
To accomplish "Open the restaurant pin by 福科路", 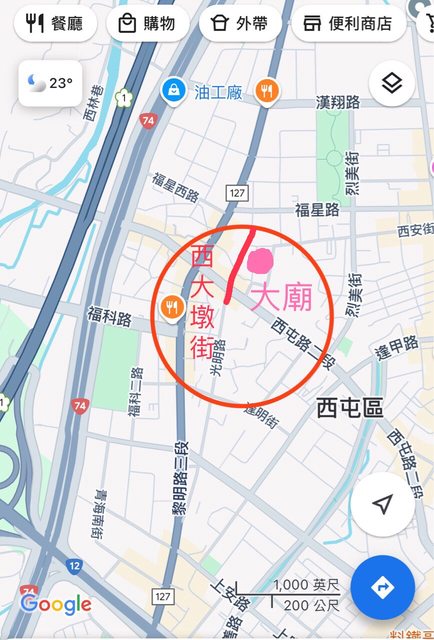I will point(173,309).
